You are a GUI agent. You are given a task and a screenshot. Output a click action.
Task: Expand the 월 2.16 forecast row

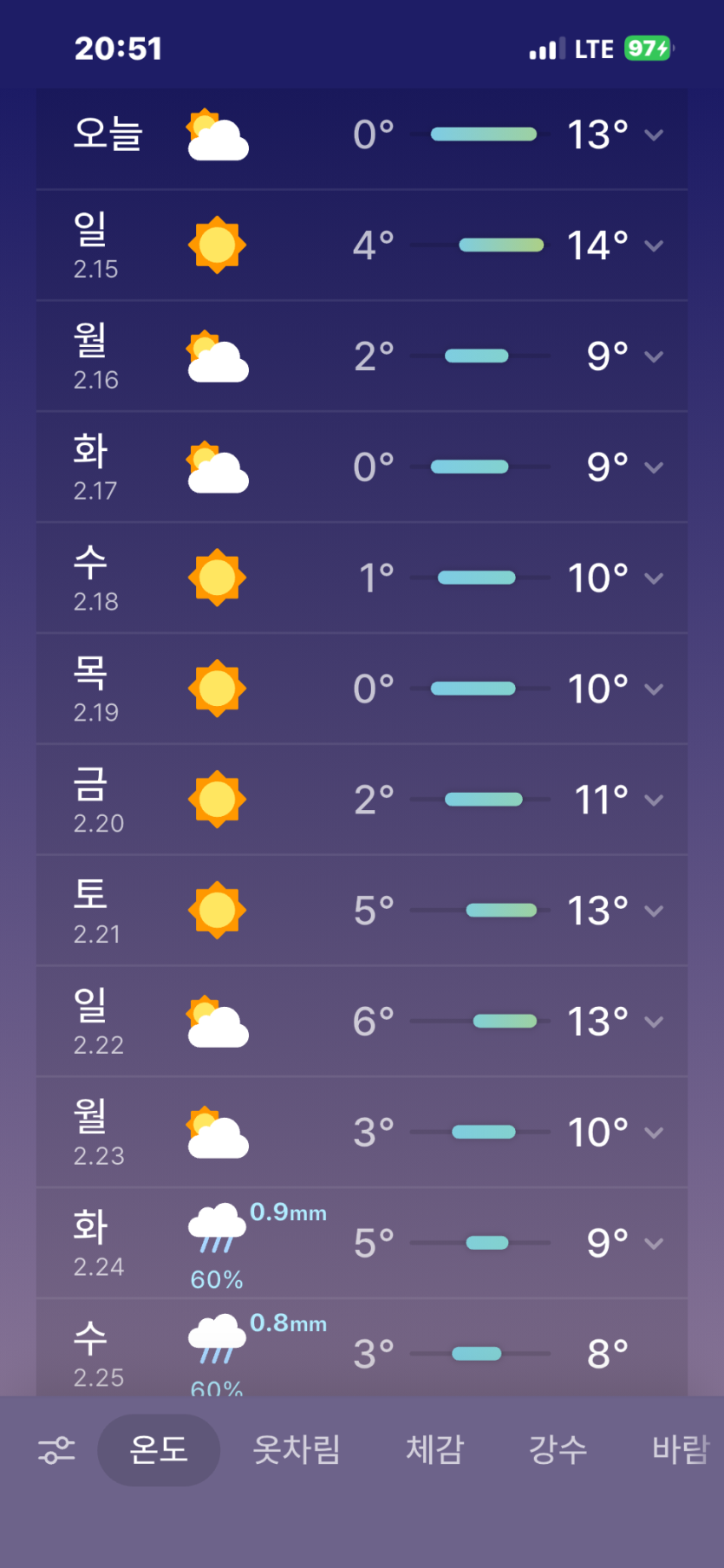click(654, 356)
